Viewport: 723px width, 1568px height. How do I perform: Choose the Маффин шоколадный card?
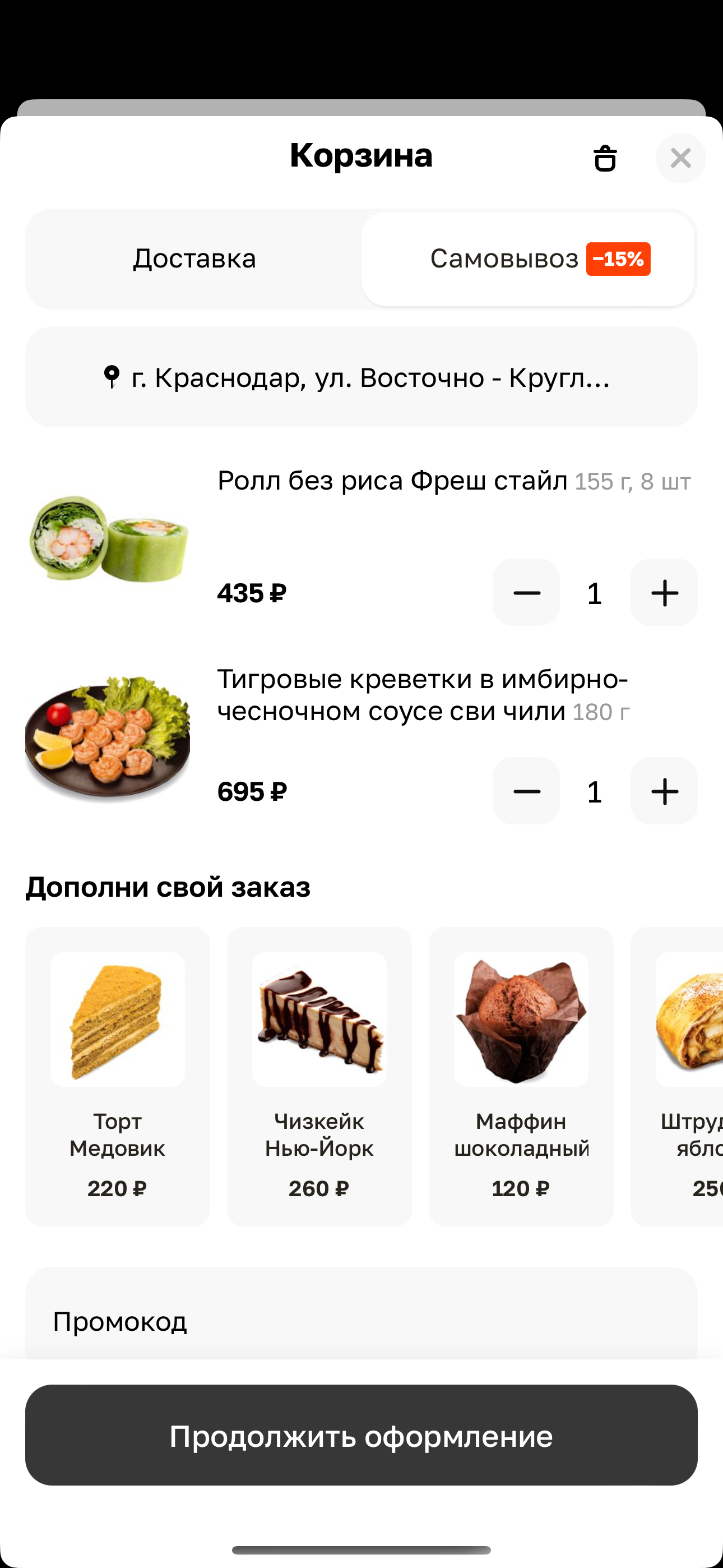coord(521,1076)
